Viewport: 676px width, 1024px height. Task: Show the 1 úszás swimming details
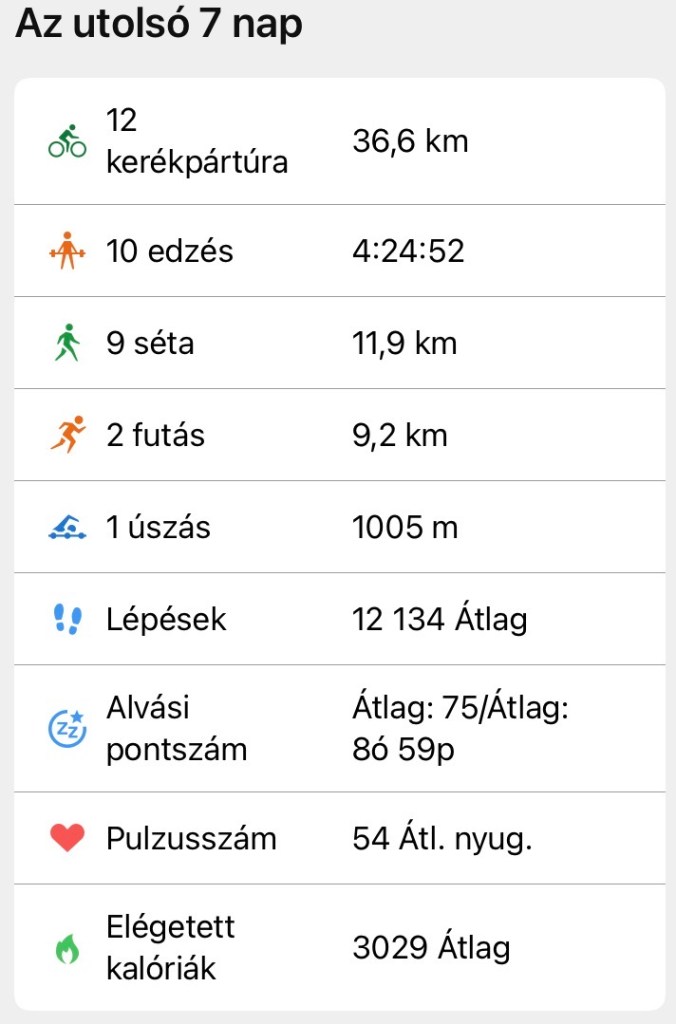tap(338, 527)
